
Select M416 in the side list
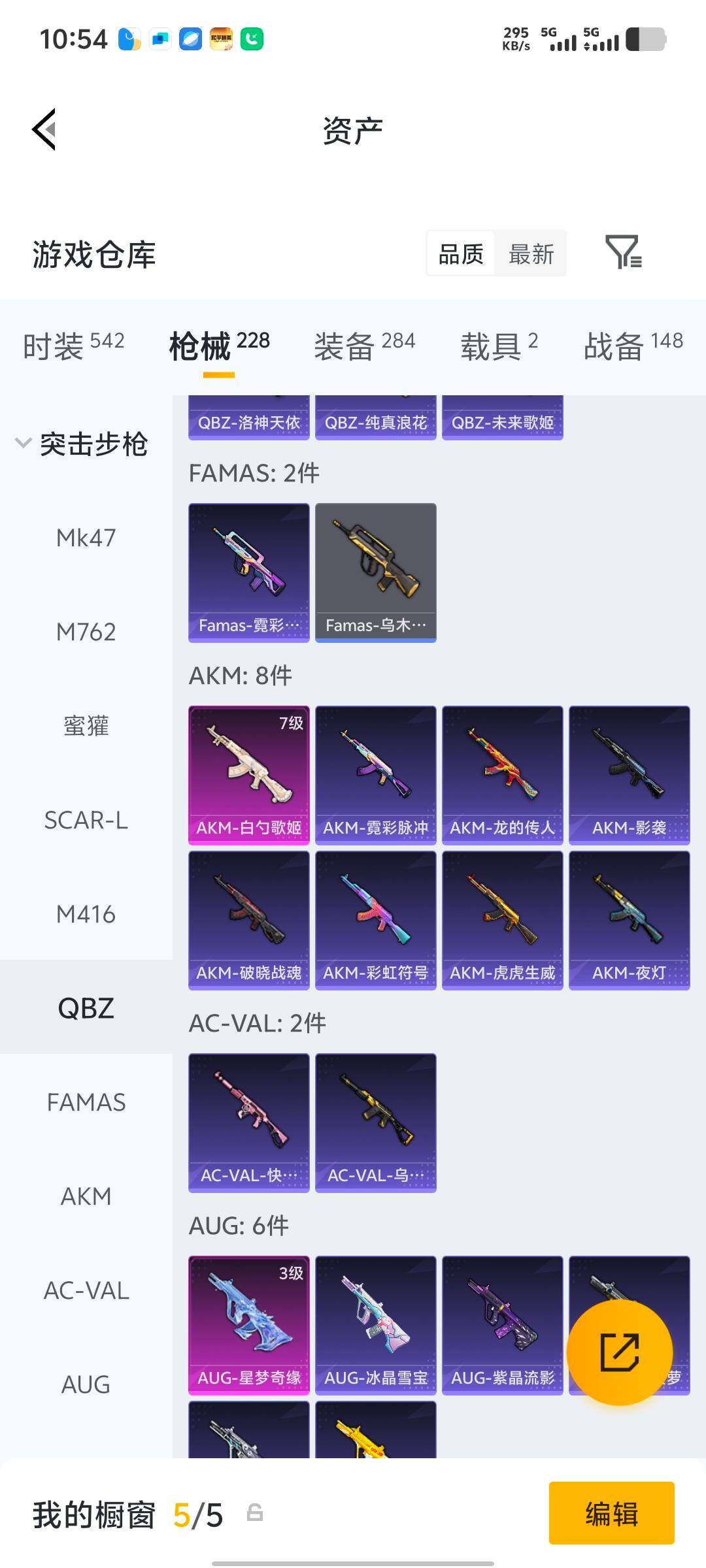point(86,914)
